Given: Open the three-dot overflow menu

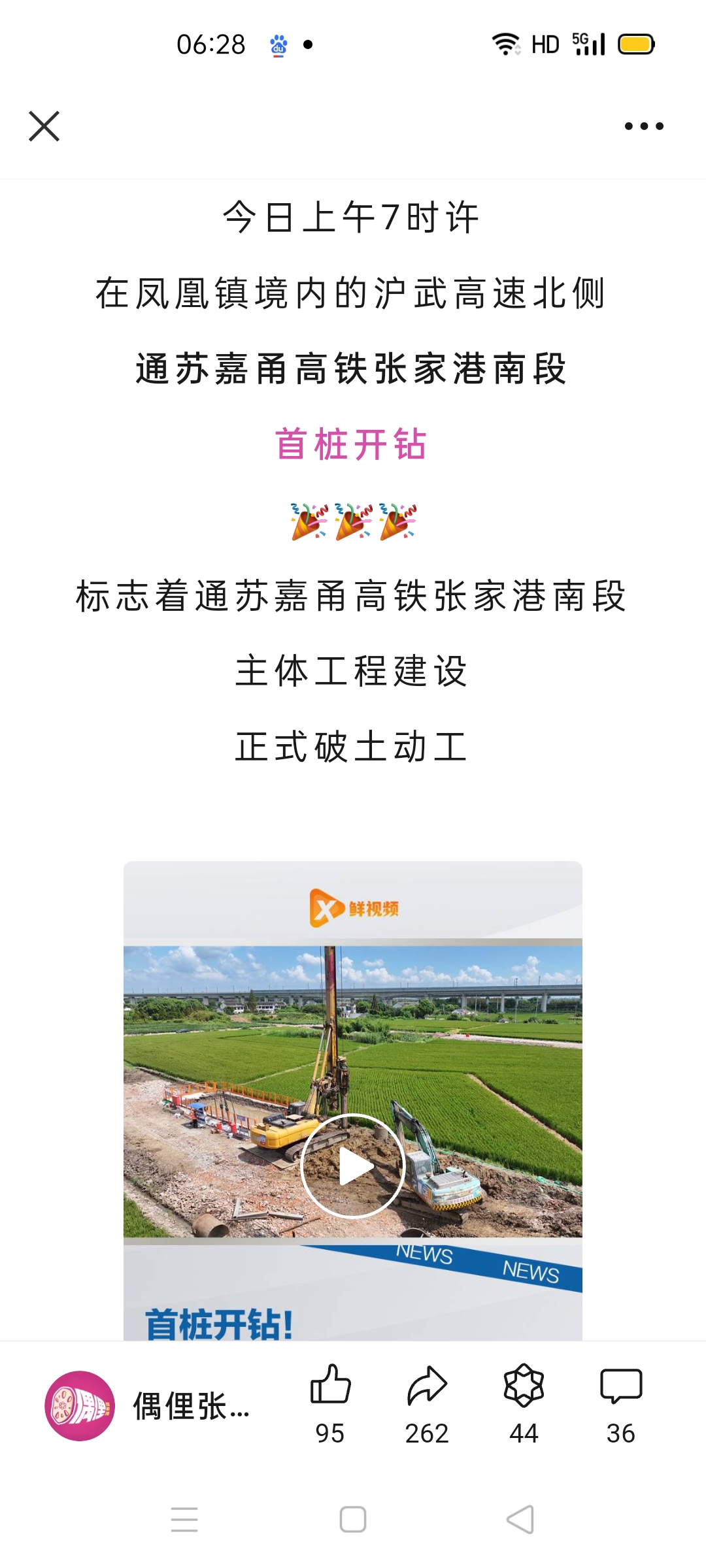Looking at the screenshot, I should [x=644, y=126].
